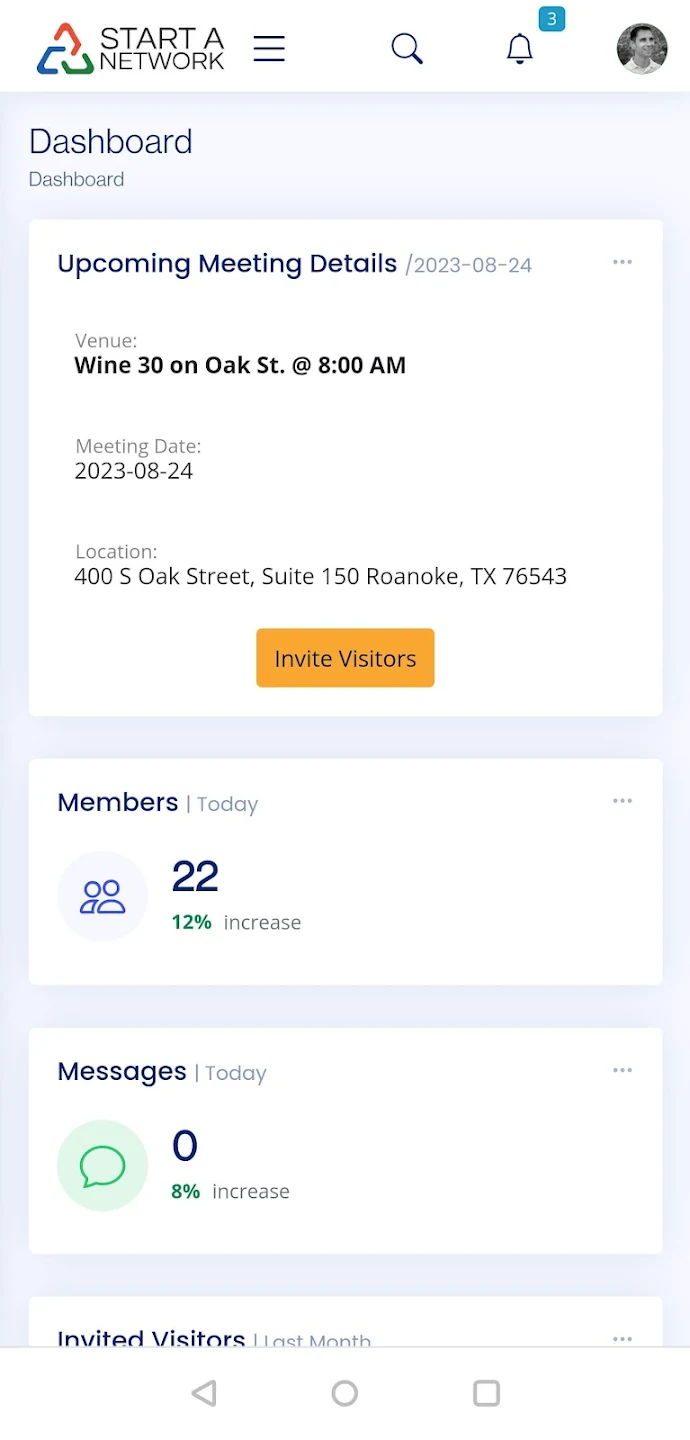The height and width of the screenshot is (1440, 690).
Task: Tap the Invite Visitors button
Action: 345,658
